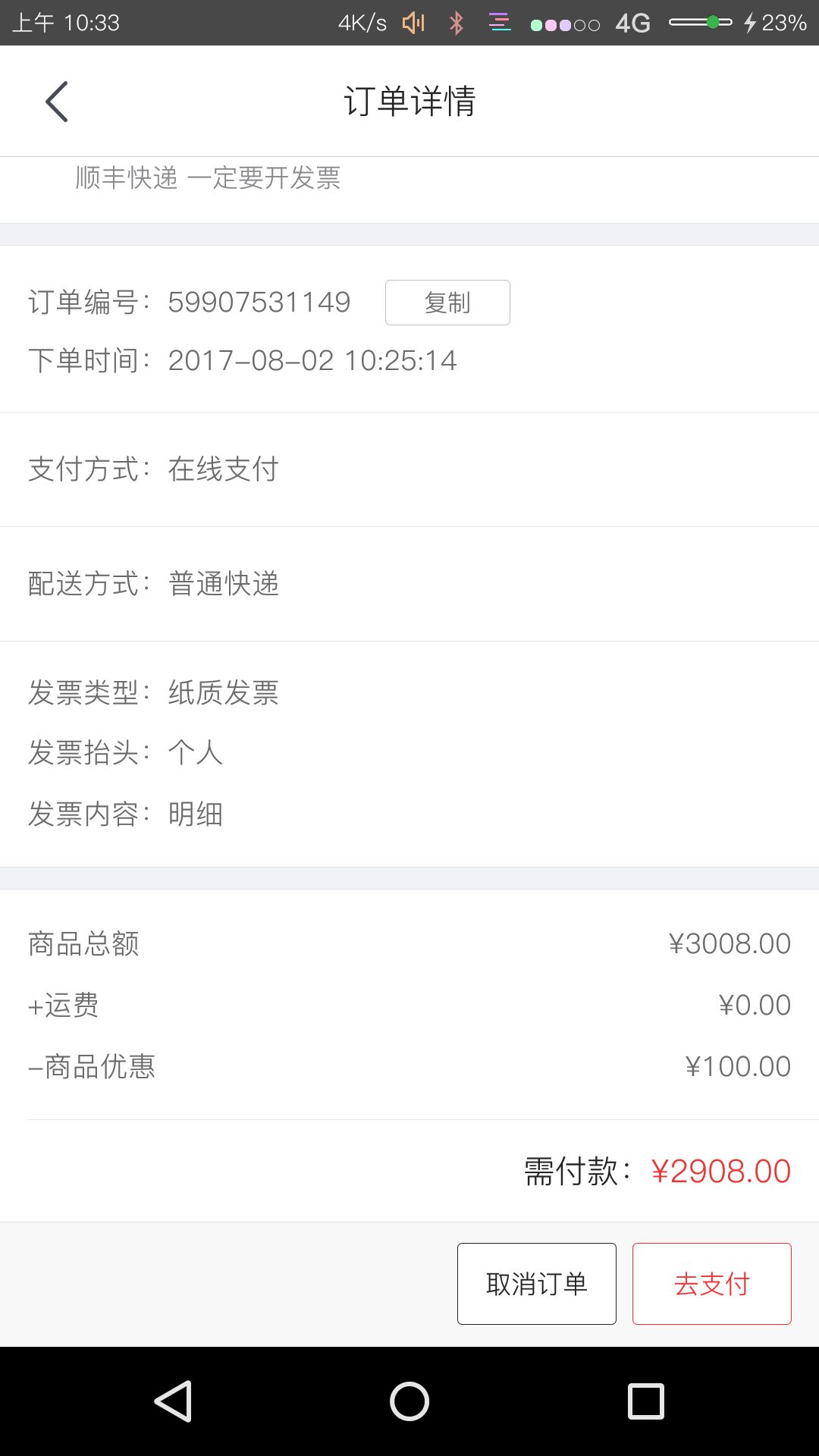This screenshot has height=1456, width=819.
Task: Tap the 发票类型 paper invoice row
Action: coord(155,692)
